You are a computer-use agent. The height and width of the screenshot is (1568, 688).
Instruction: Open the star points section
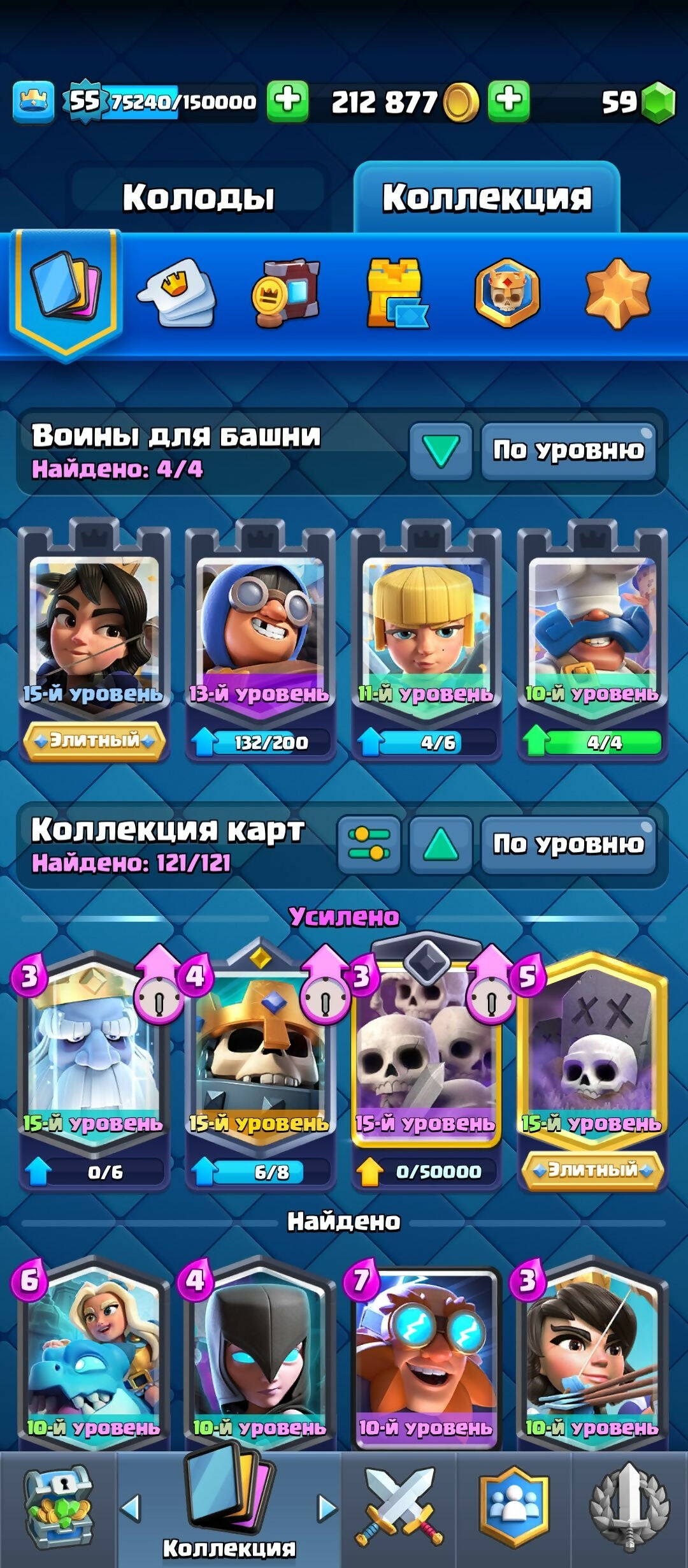[x=617, y=294]
